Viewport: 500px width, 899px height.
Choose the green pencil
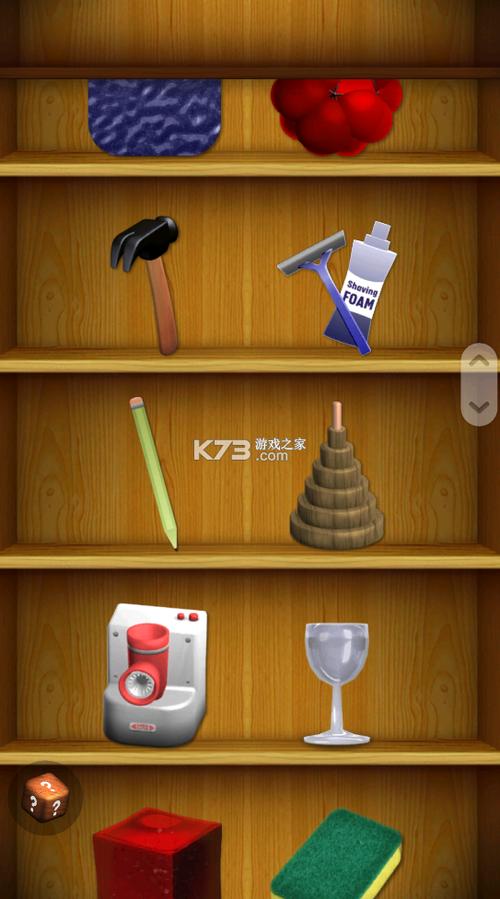154,472
